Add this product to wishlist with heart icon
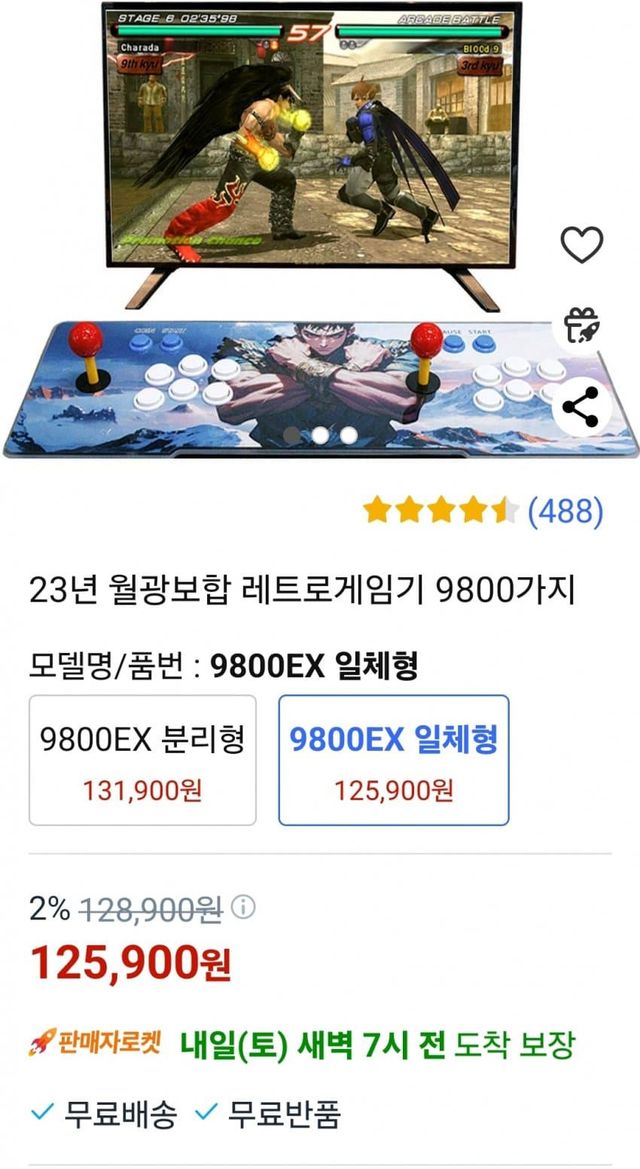The image size is (640, 1169). (581, 245)
